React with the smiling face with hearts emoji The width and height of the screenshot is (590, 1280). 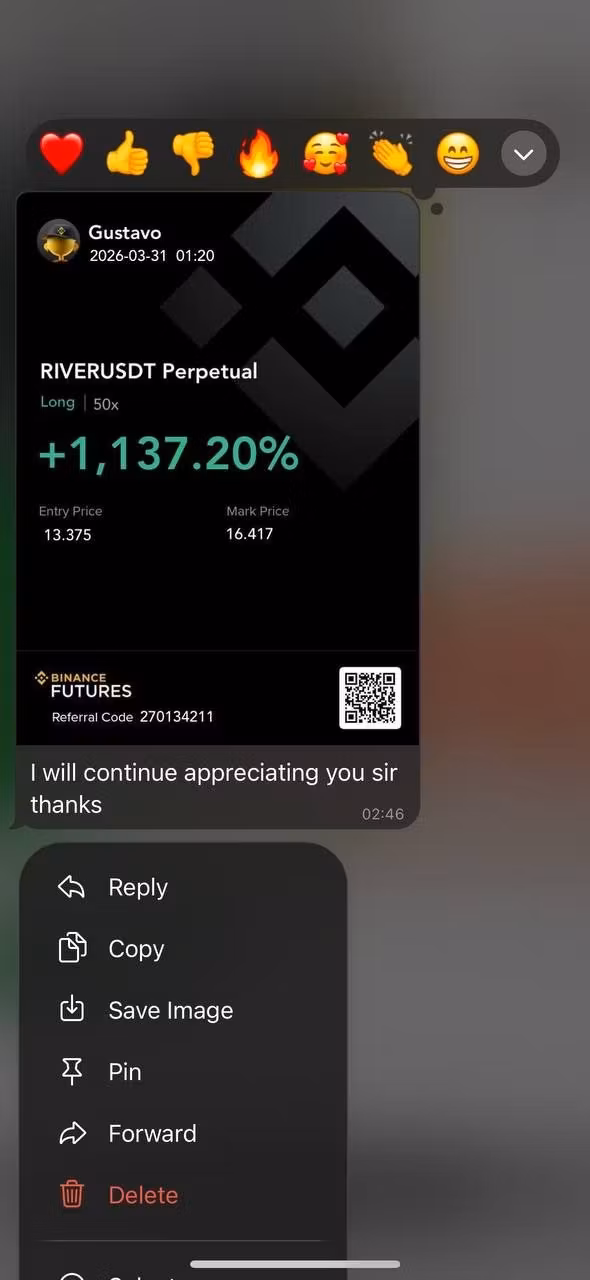pos(325,154)
